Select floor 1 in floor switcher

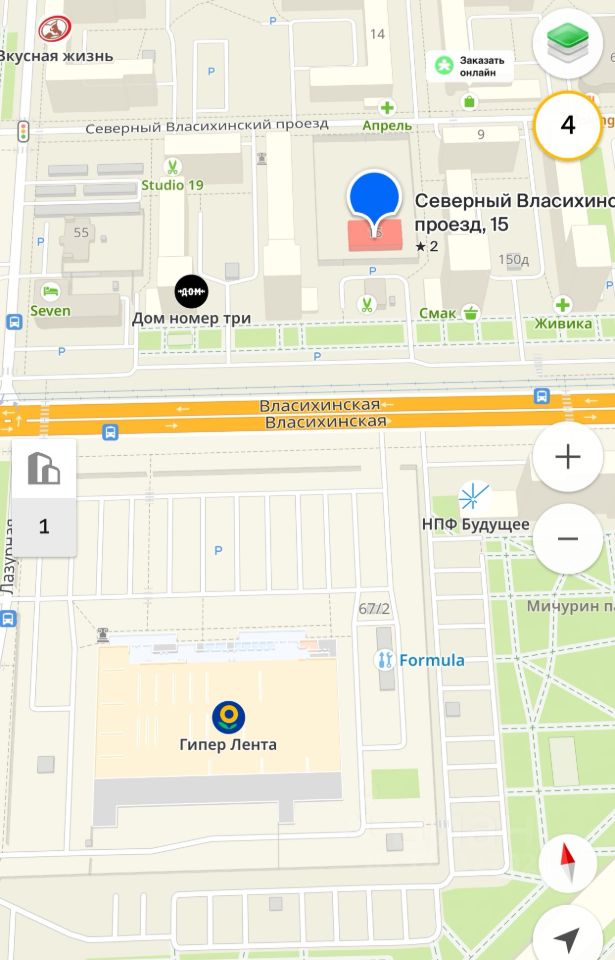[x=44, y=526]
